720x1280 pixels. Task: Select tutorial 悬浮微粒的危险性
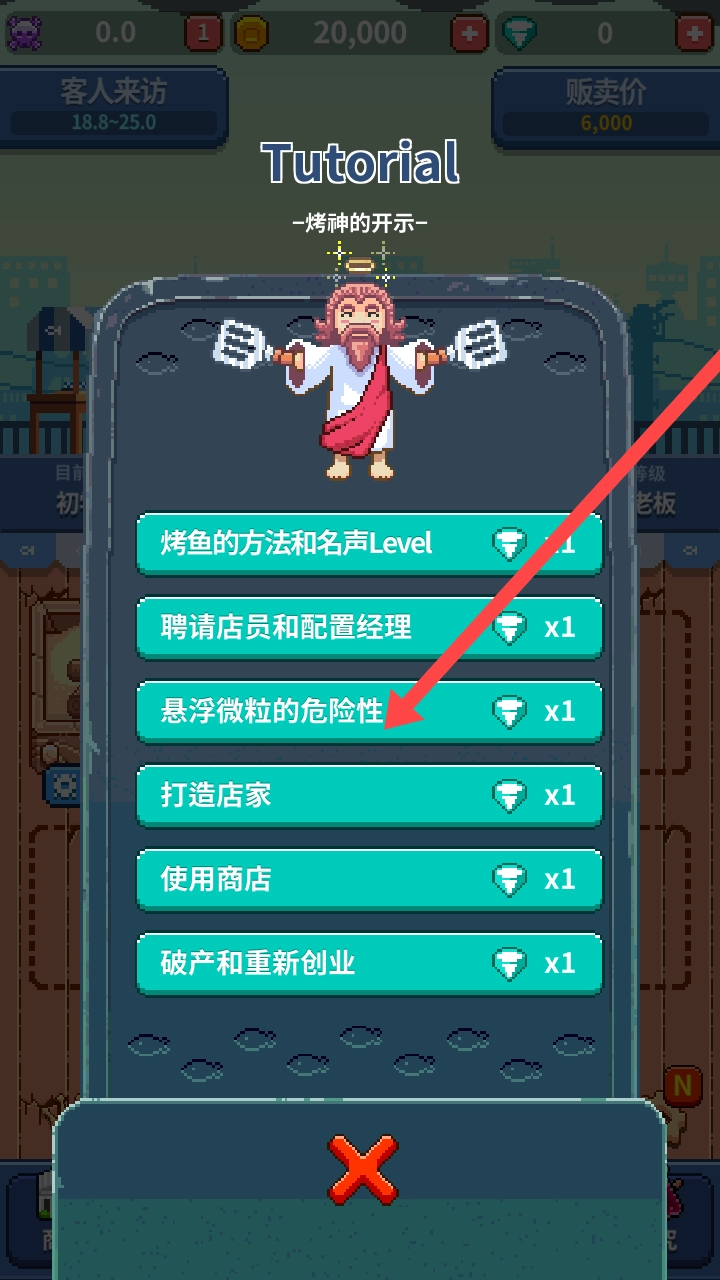[x=368, y=712]
